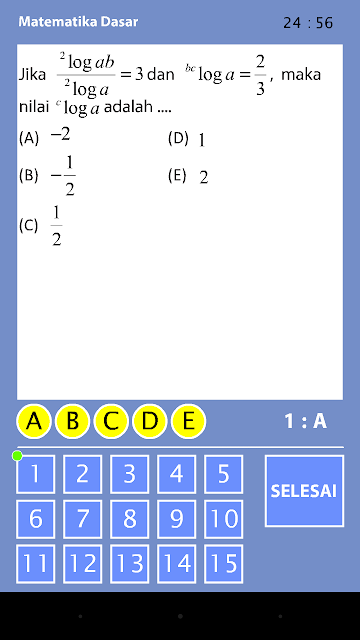Switch to question 8
This screenshot has width=360, height=640.
[129, 519]
